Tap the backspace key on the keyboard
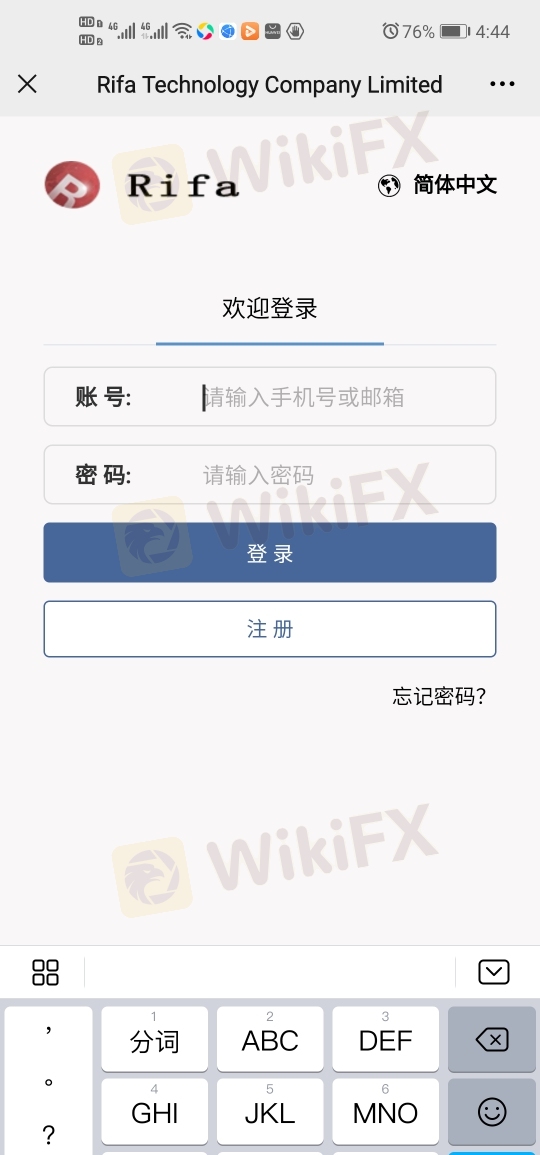 (492, 1039)
